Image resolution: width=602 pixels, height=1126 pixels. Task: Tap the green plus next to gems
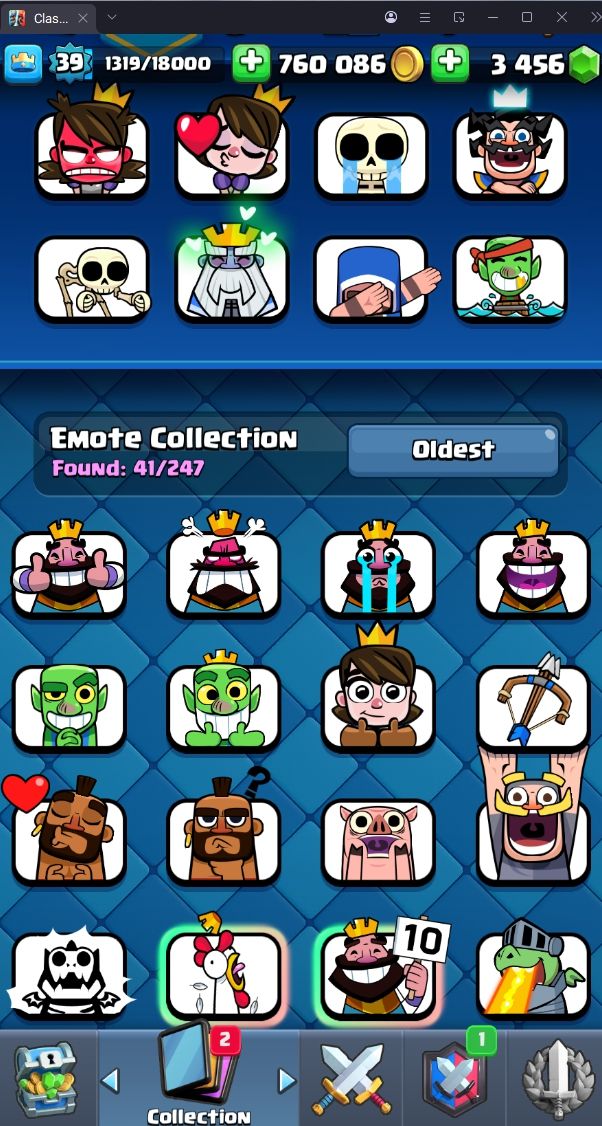pyautogui.click(x=450, y=64)
